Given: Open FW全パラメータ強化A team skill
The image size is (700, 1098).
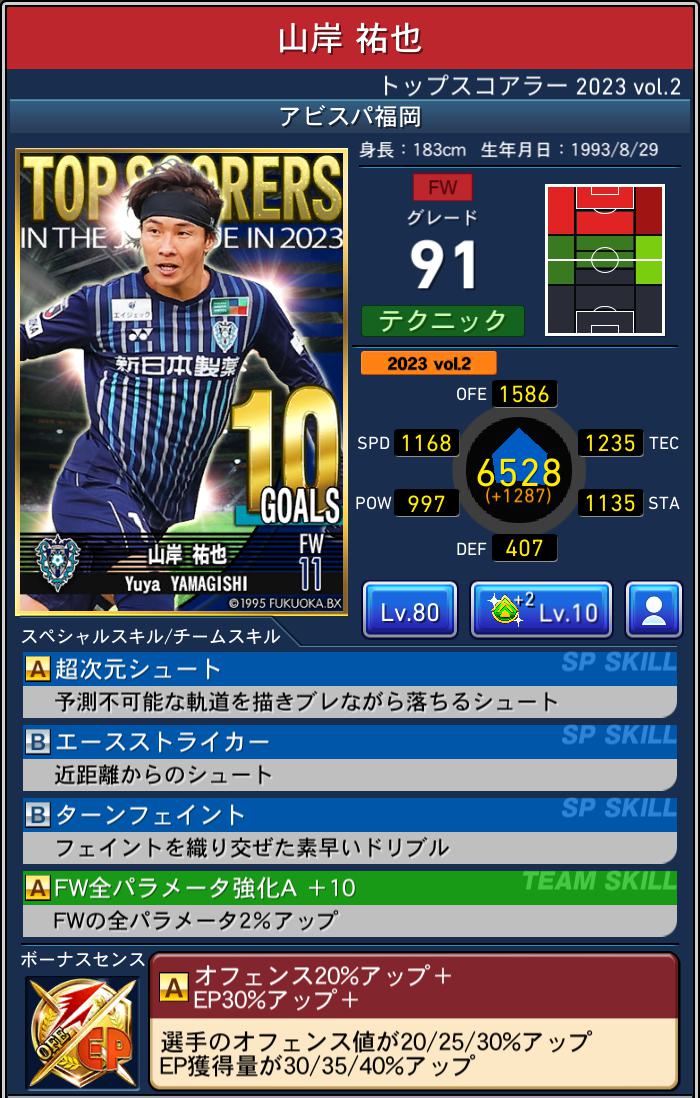Looking at the screenshot, I should point(349,903).
